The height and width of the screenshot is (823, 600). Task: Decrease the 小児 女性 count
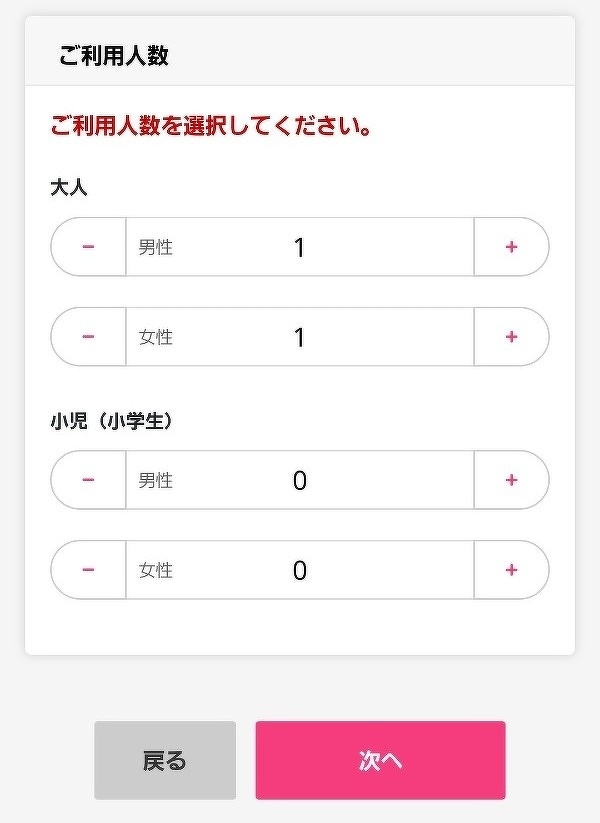tap(88, 570)
